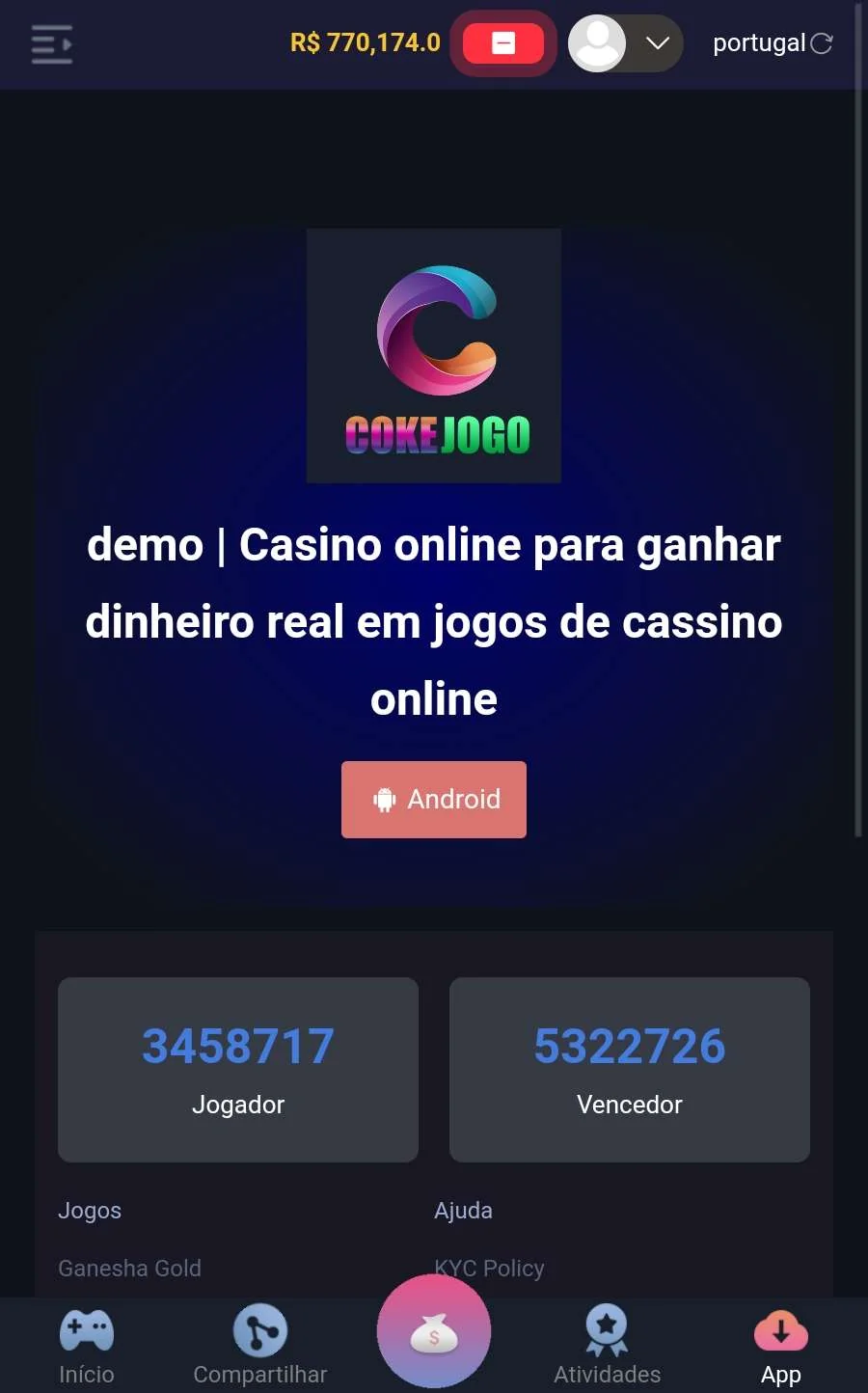Download the Android app
868x1393 pixels.
[434, 800]
